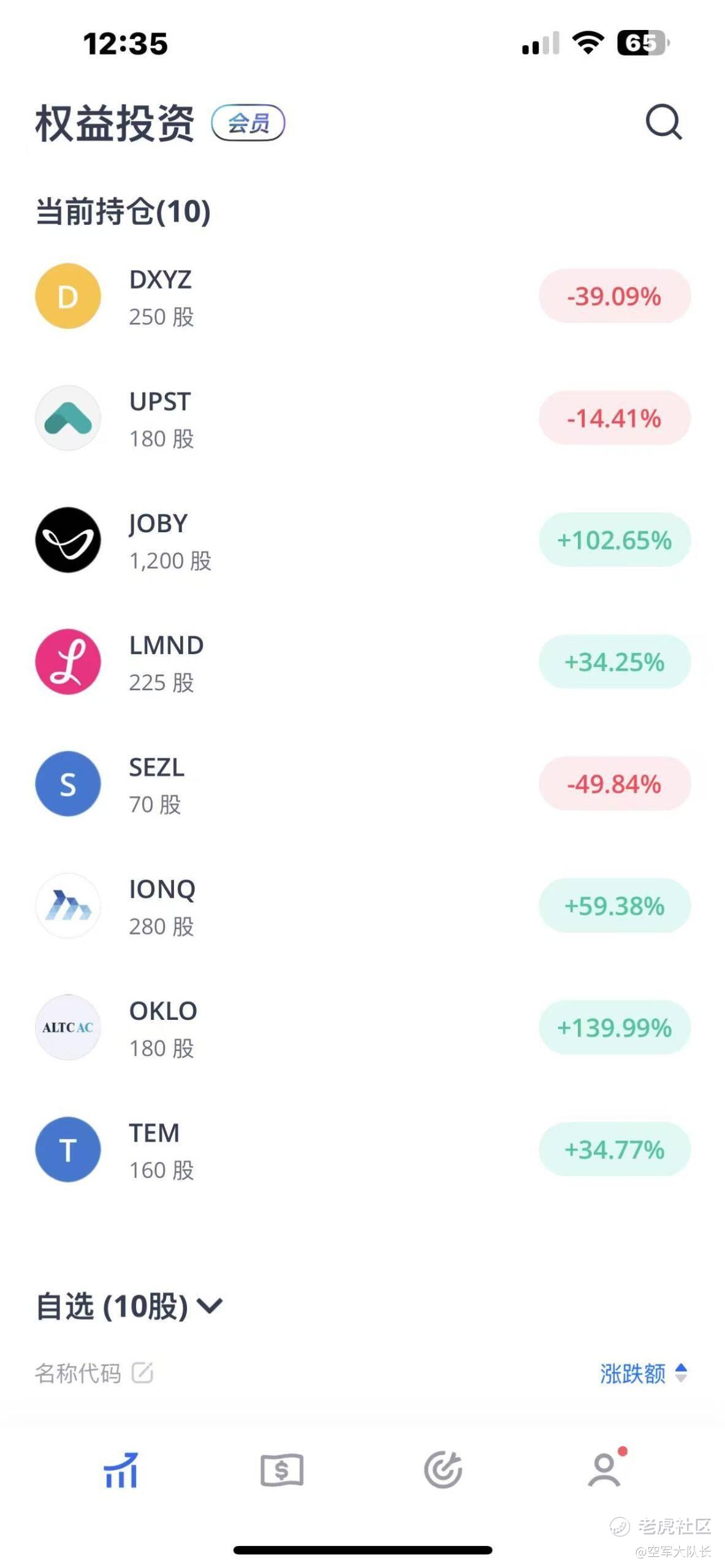The image size is (725, 1568).
Task: Sort the watchlist by 涨跌额
Action: click(643, 1373)
